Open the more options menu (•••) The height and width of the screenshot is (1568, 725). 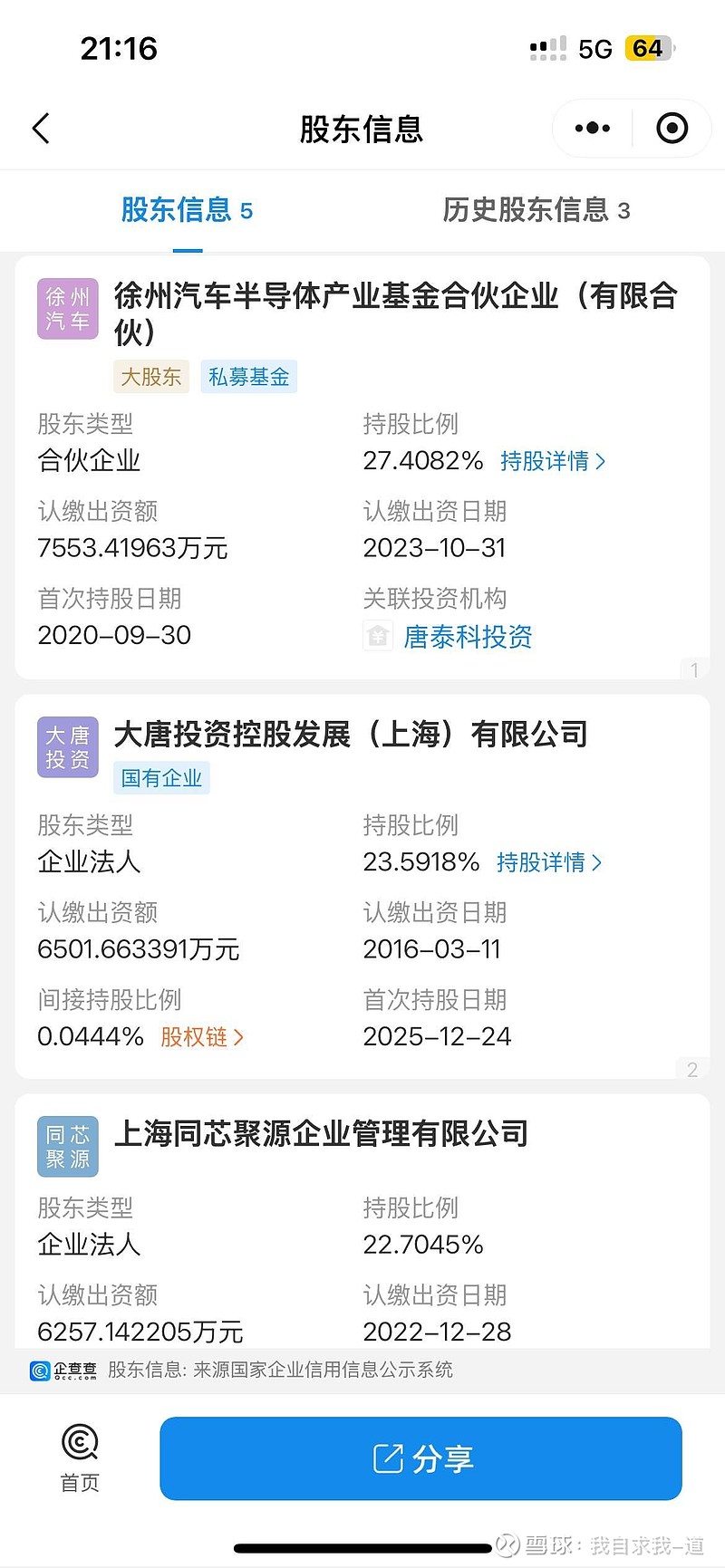(590, 128)
